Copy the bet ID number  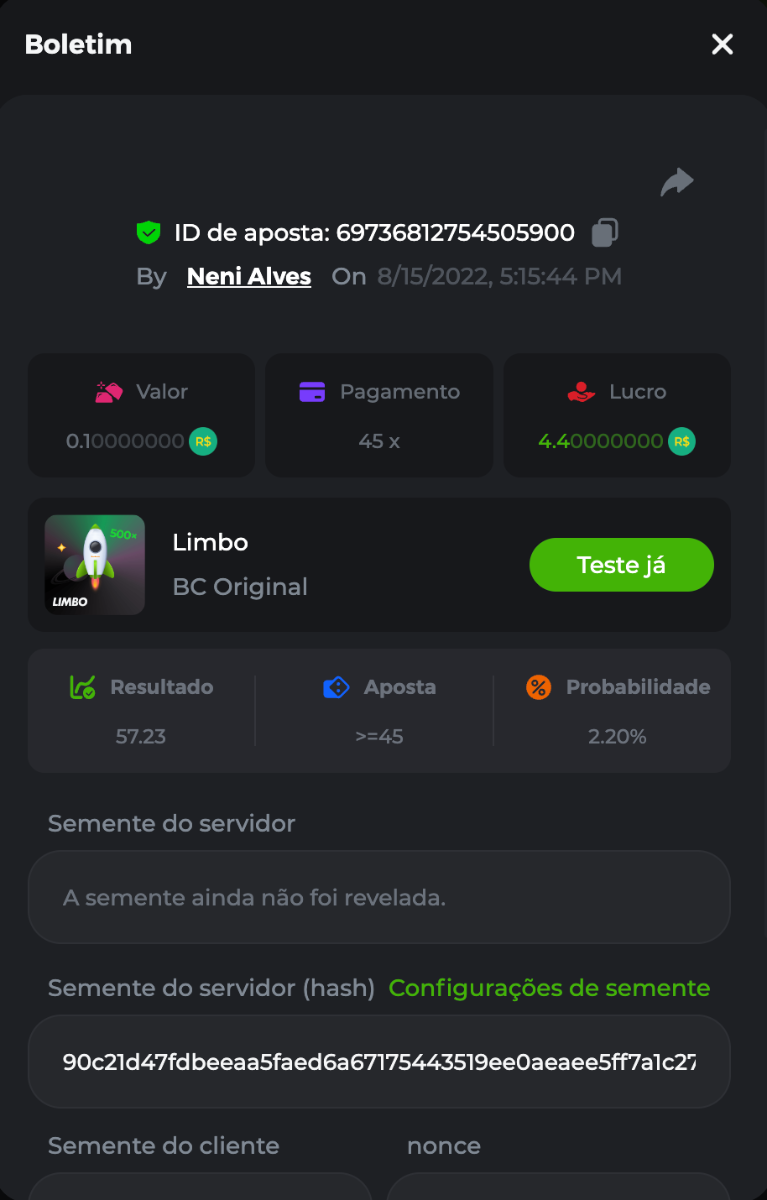pyautogui.click(x=604, y=233)
